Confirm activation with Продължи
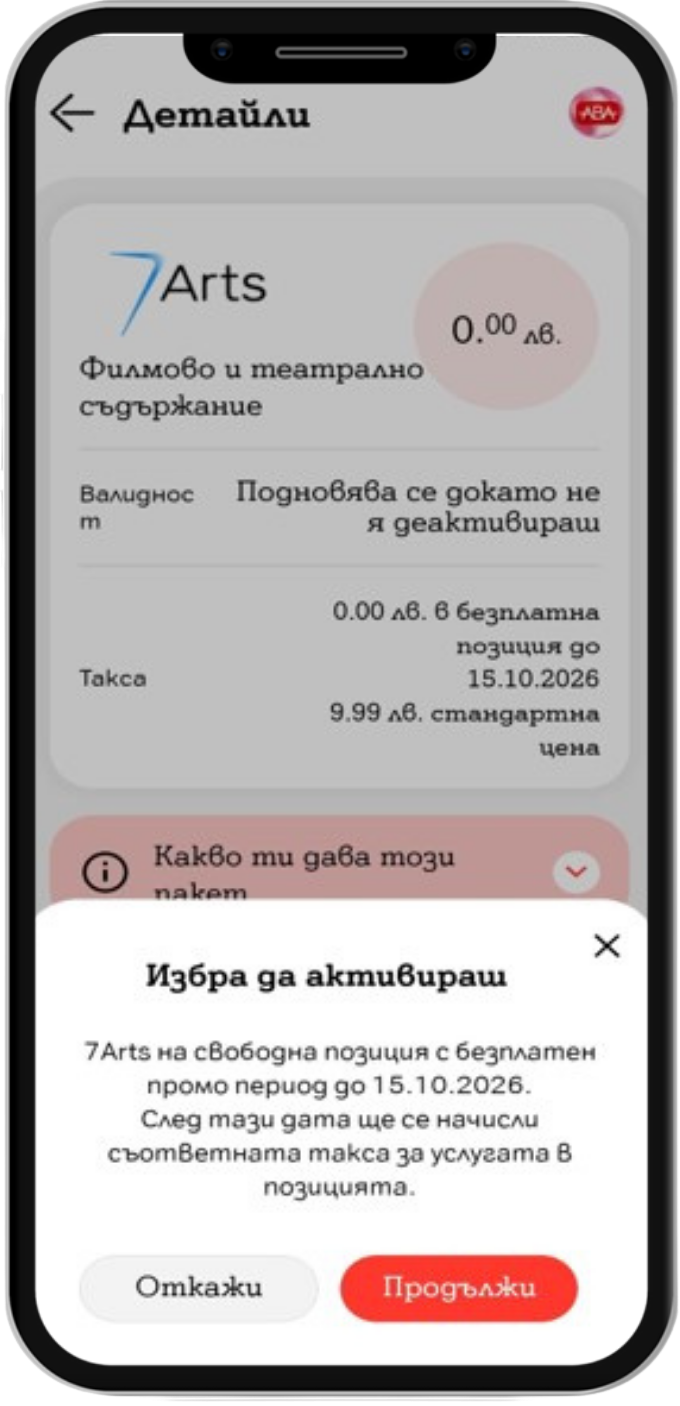 click(459, 1288)
